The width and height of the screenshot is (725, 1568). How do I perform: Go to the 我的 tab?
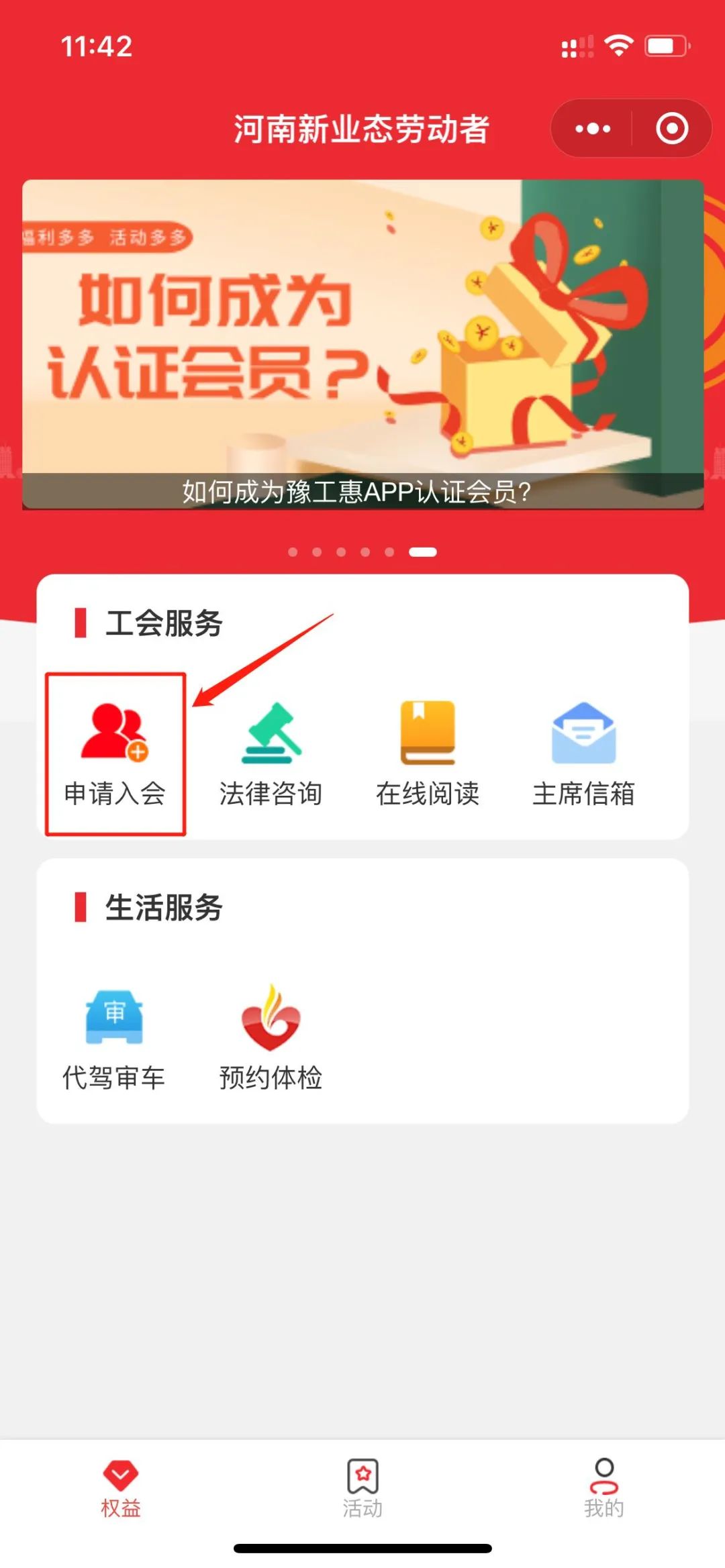(603, 1487)
